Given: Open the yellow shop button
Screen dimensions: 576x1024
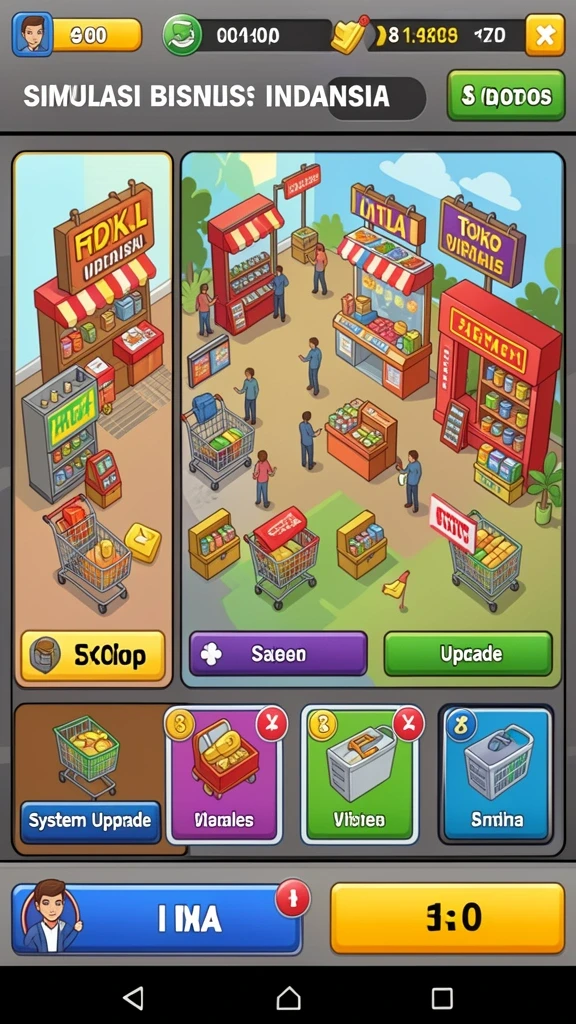Looking at the screenshot, I should click(x=93, y=655).
